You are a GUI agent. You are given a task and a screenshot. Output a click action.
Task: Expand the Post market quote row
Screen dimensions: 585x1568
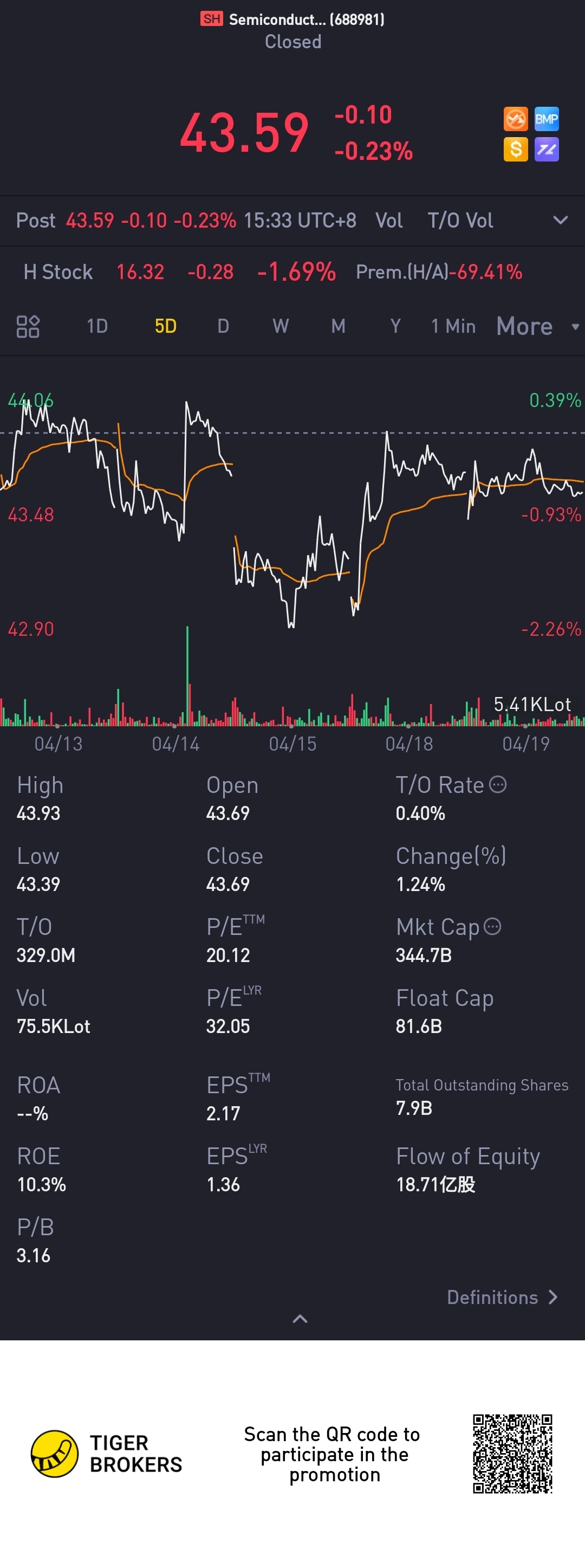[292, 221]
